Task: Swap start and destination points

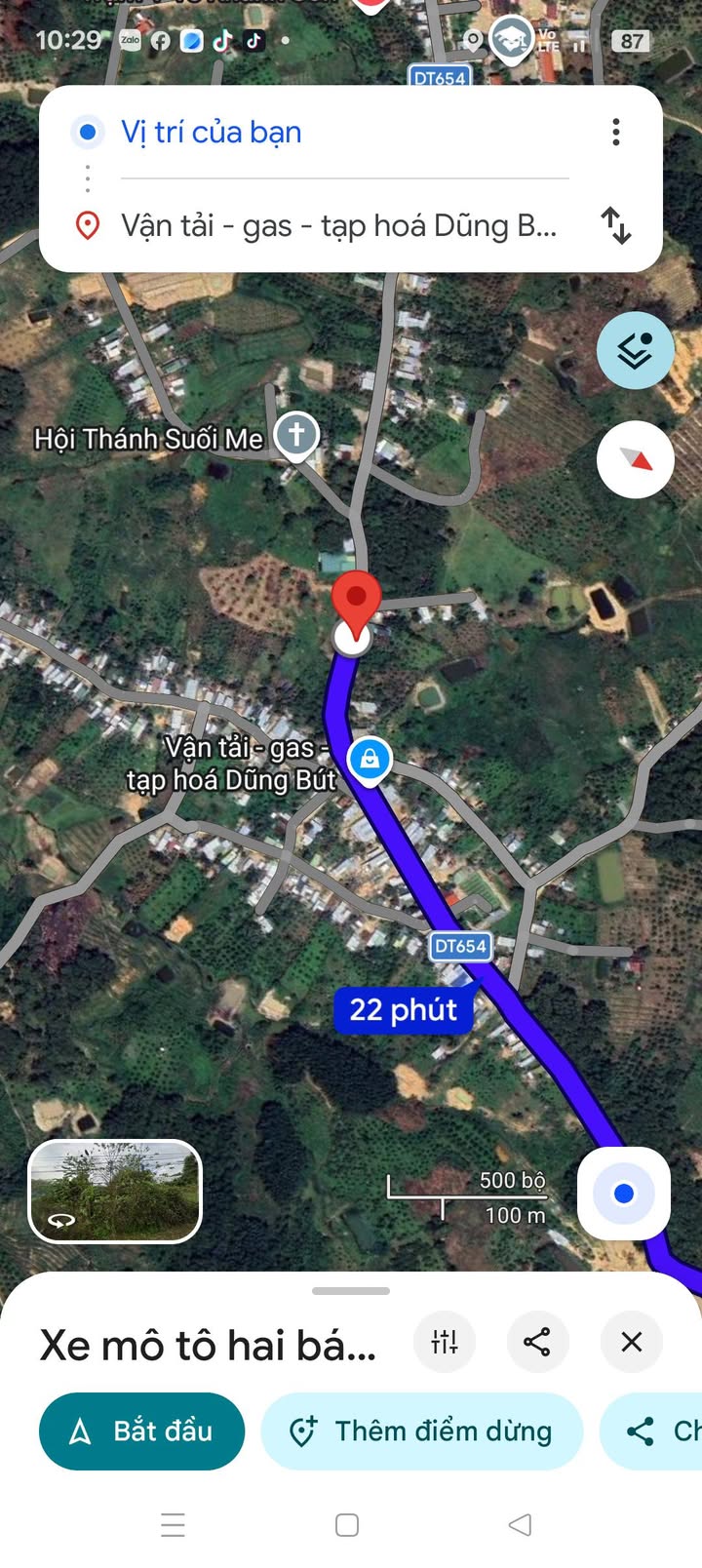Action: (x=615, y=225)
